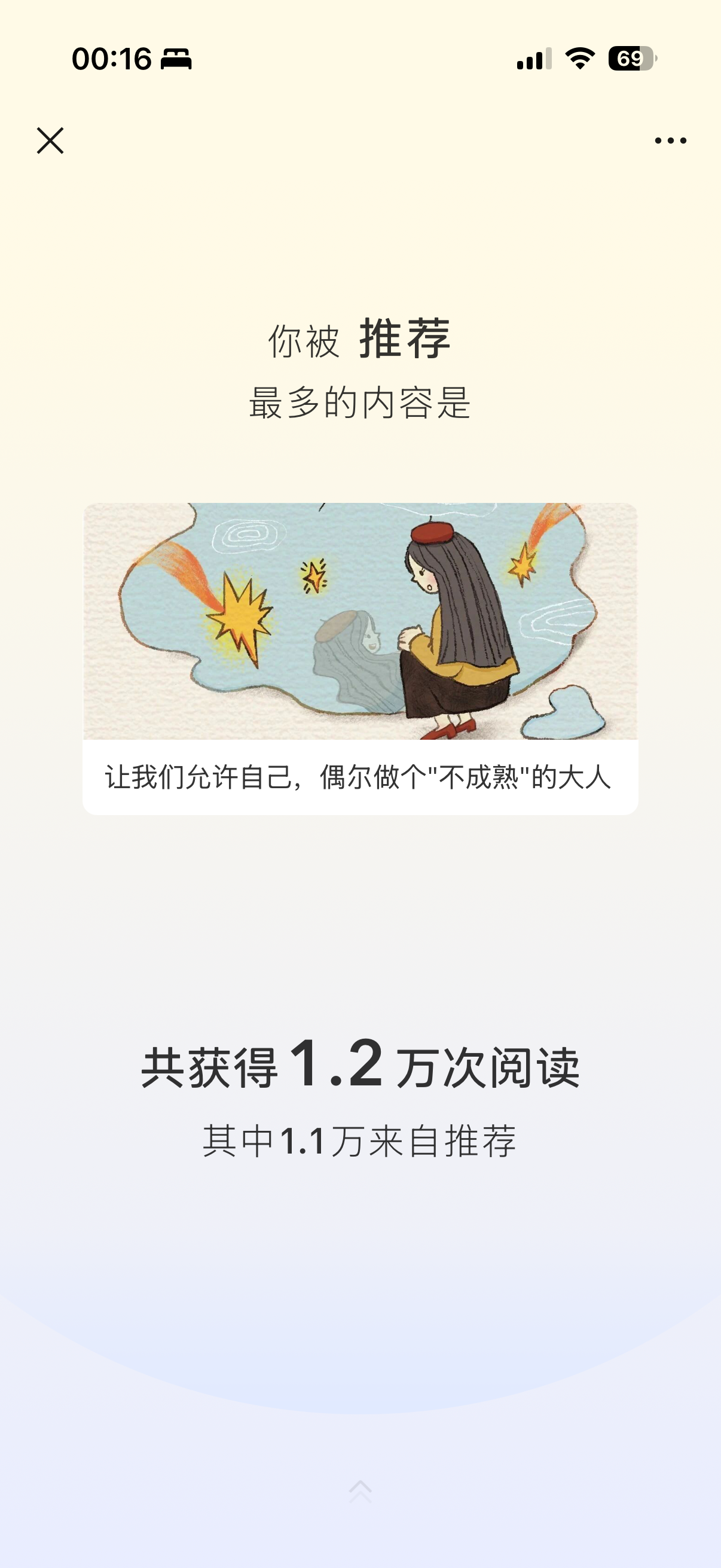Screen dimensions: 721x1568
Task: Tap the double up-arrow for the next page
Action: tap(360, 1491)
